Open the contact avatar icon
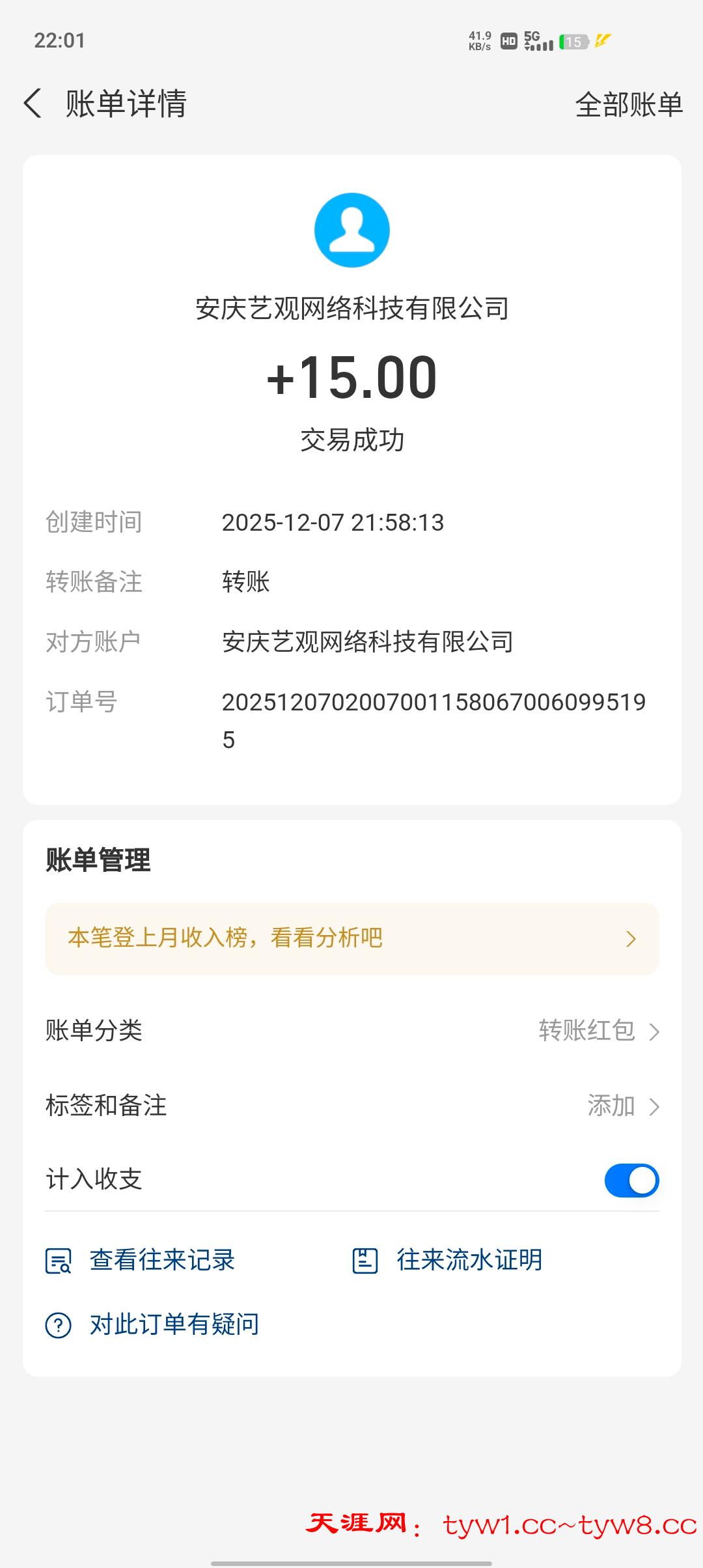The height and width of the screenshot is (1568, 703). pyautogui.click(x=351, y=229)
